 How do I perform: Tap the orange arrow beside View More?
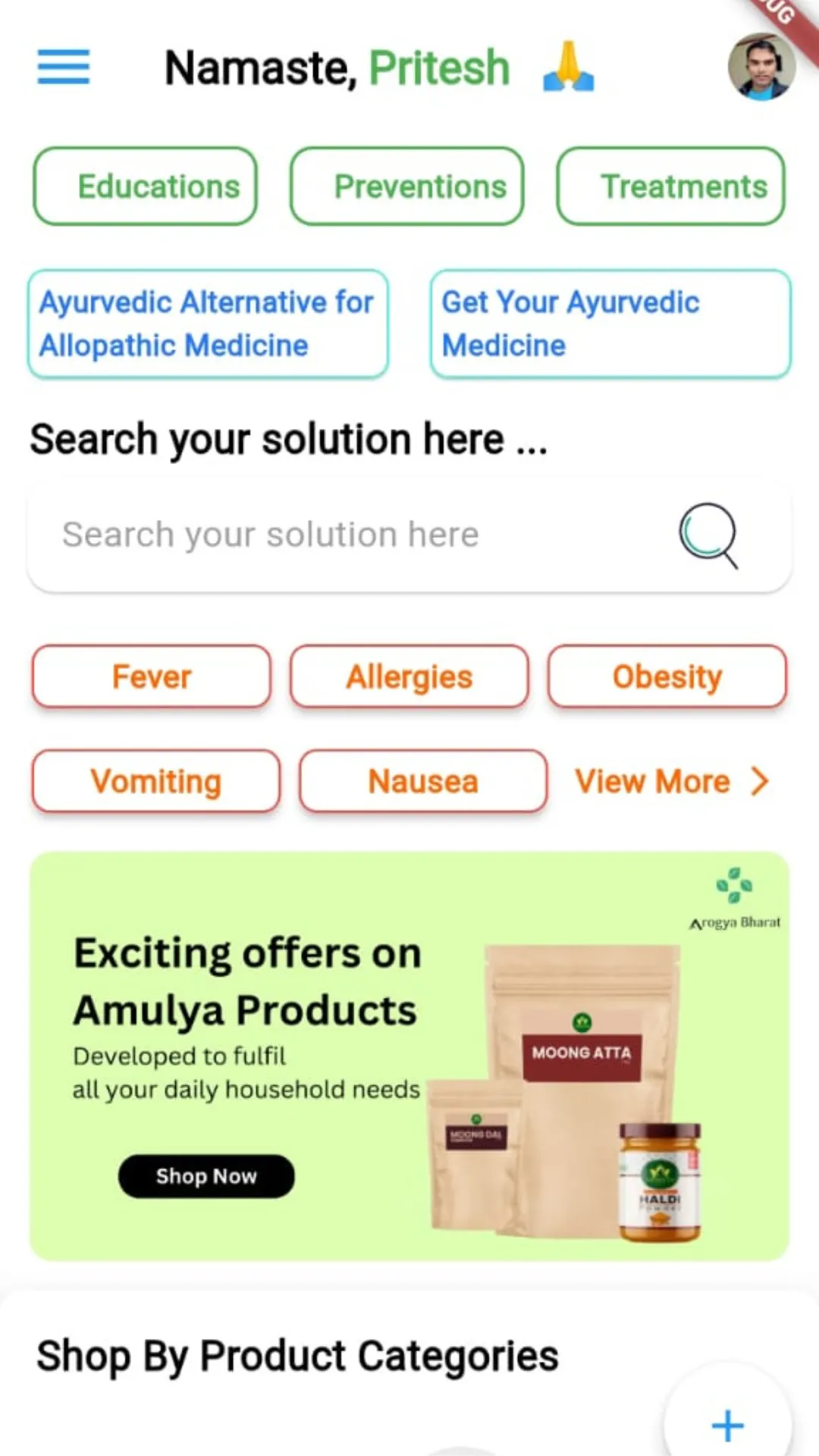(758, 781)
